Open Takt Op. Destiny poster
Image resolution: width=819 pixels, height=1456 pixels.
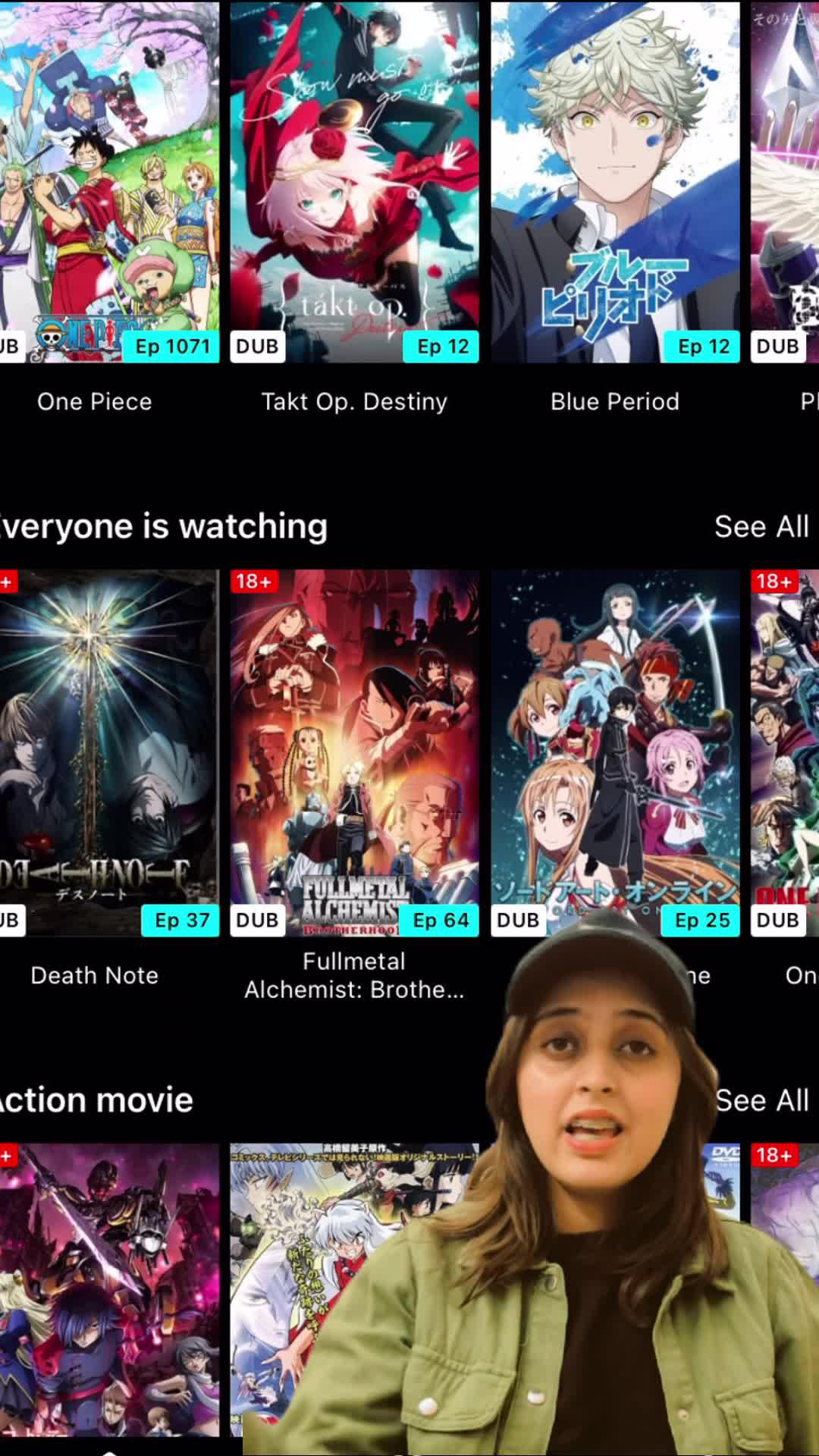coord(354,182)
